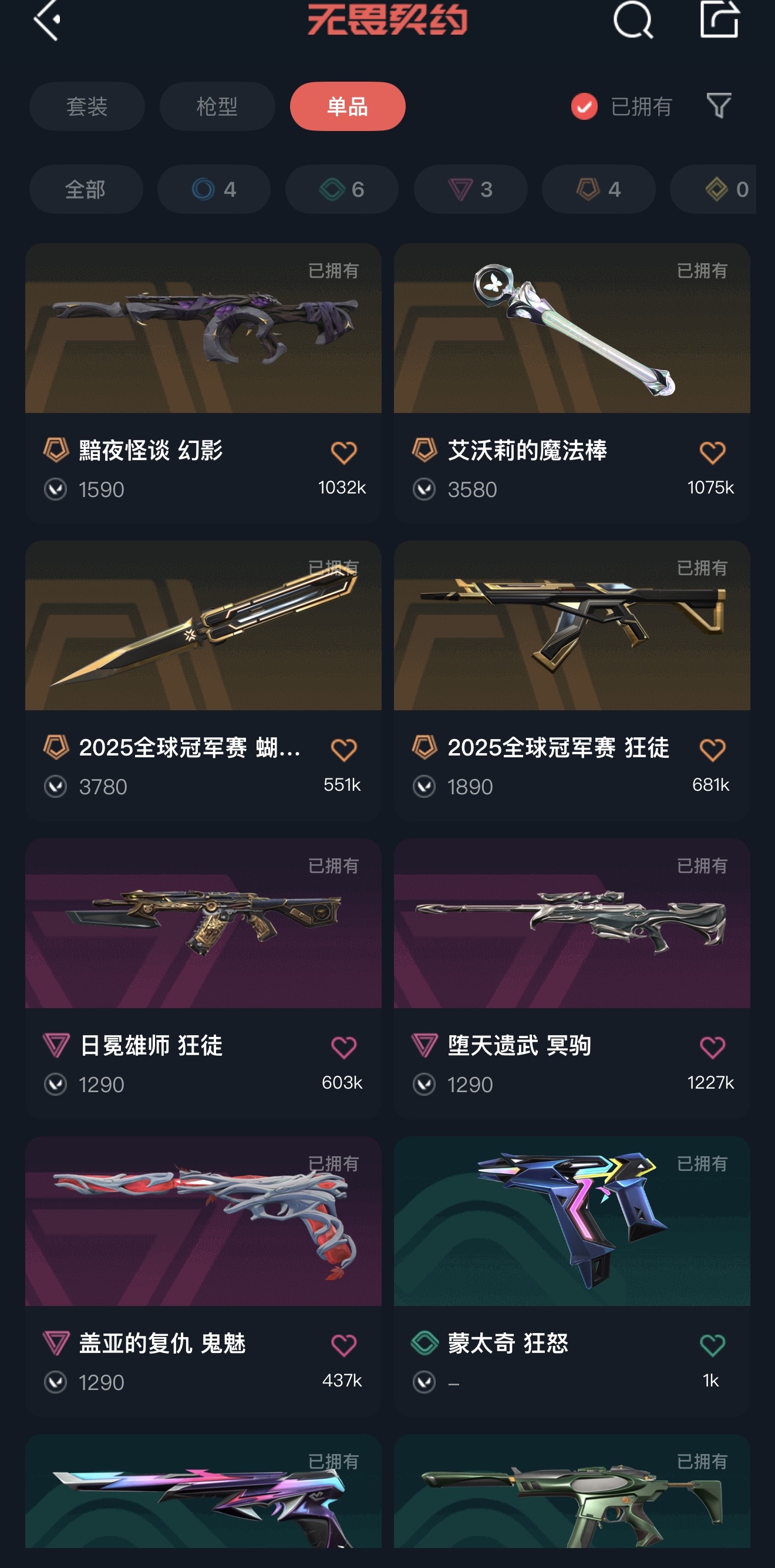Open the 黯夜怪谈 幻影 skin card
Image resolution: width=775 pixels, height=1568 pixels.
(203, 365)
